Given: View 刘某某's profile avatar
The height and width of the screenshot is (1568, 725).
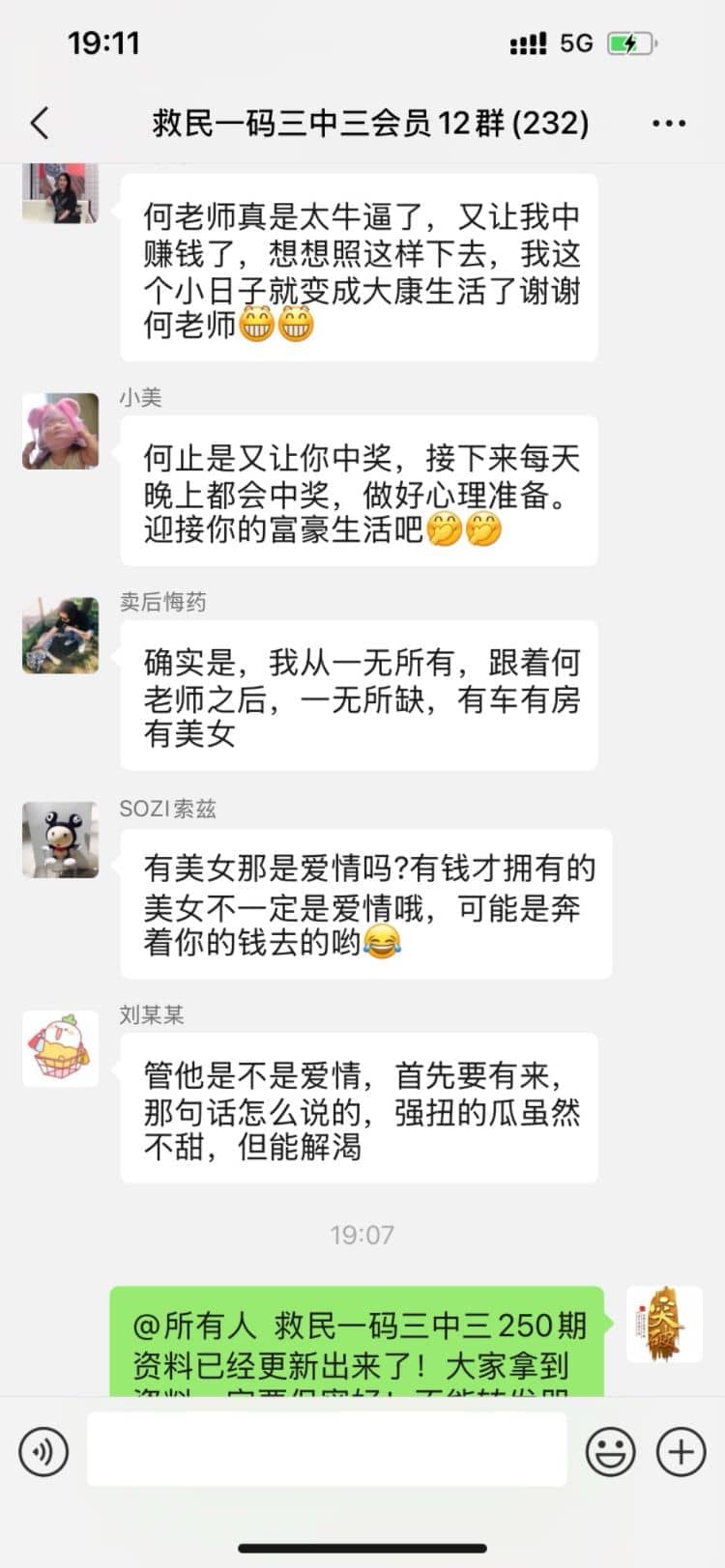Looking at the screenshot, I should pos(60,1048).
